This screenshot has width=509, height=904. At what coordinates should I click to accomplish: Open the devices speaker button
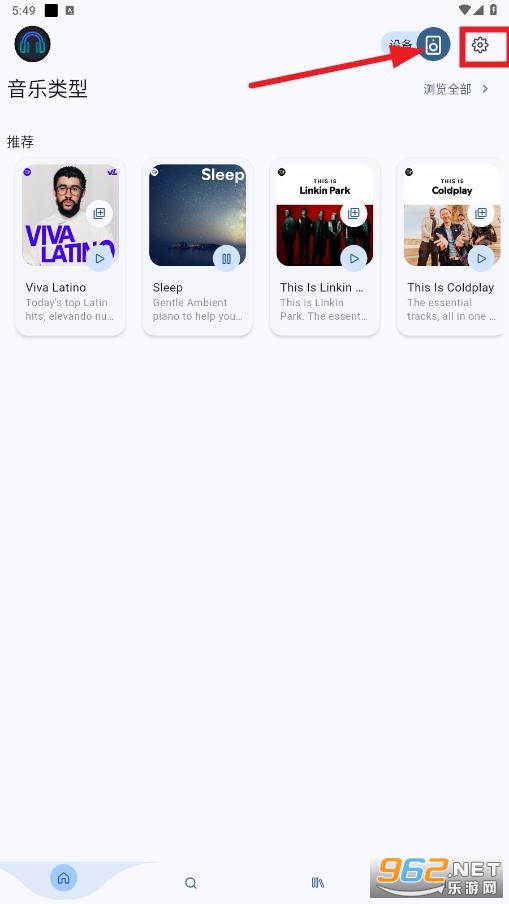433,44
